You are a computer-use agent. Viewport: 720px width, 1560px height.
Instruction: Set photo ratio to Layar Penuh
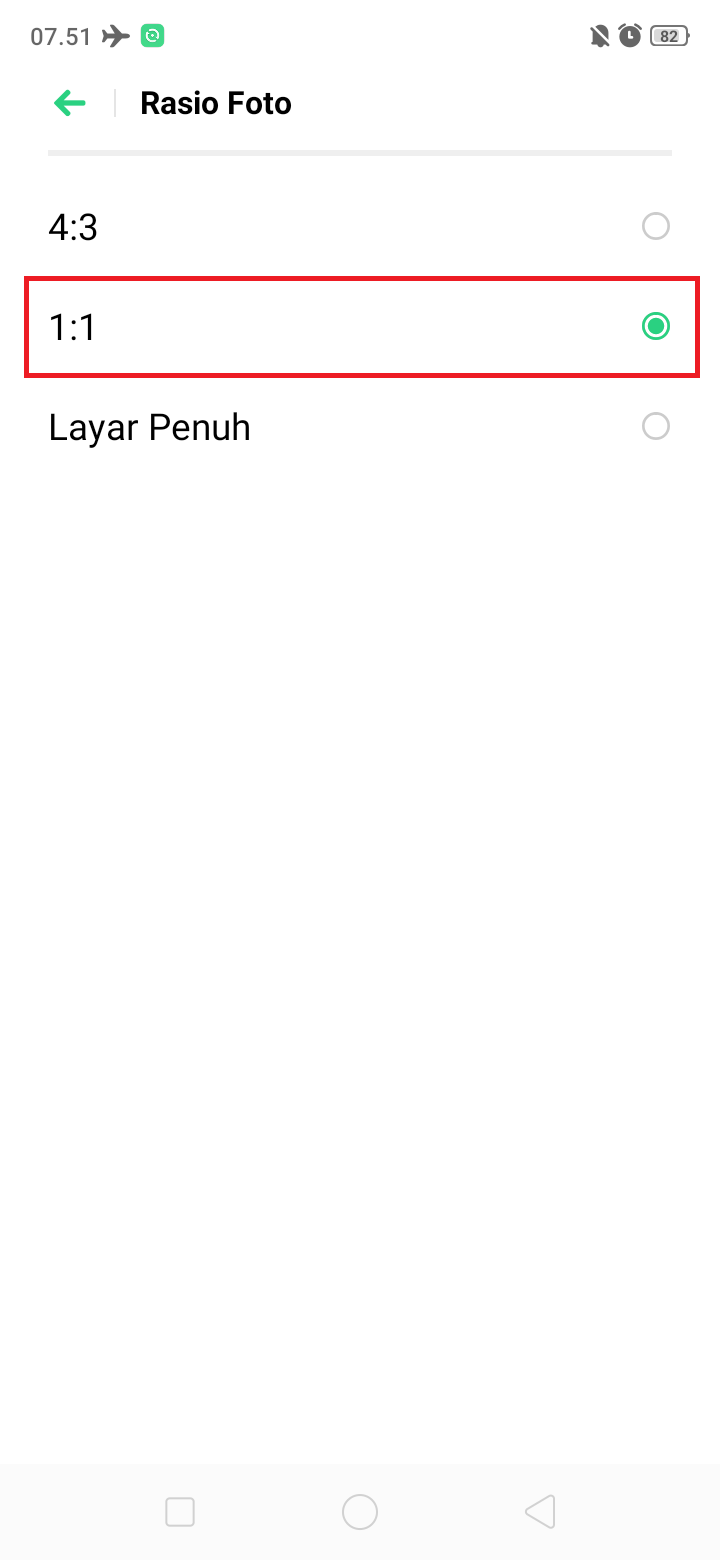point(655,427)
